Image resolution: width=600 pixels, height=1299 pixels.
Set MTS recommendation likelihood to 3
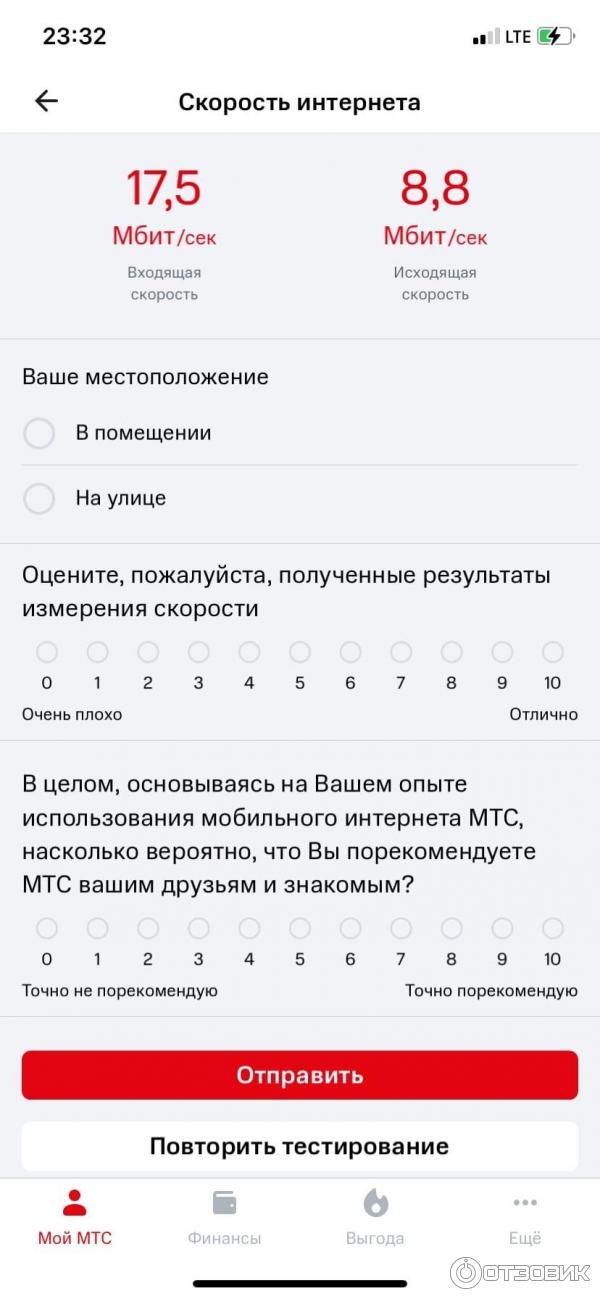[198, 929]
